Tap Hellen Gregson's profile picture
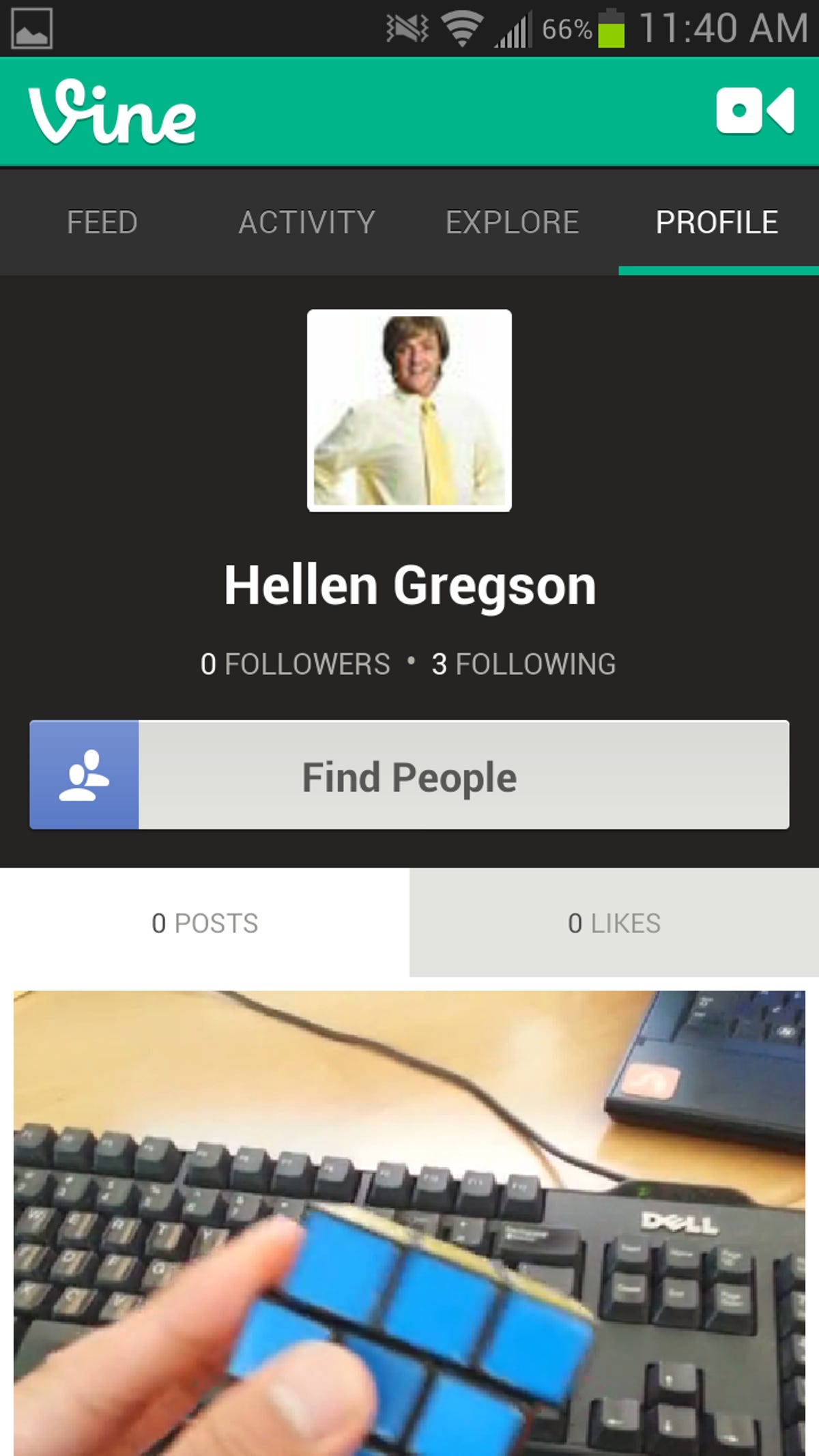Screen dimensions: 819x1456 pos(408,410)
